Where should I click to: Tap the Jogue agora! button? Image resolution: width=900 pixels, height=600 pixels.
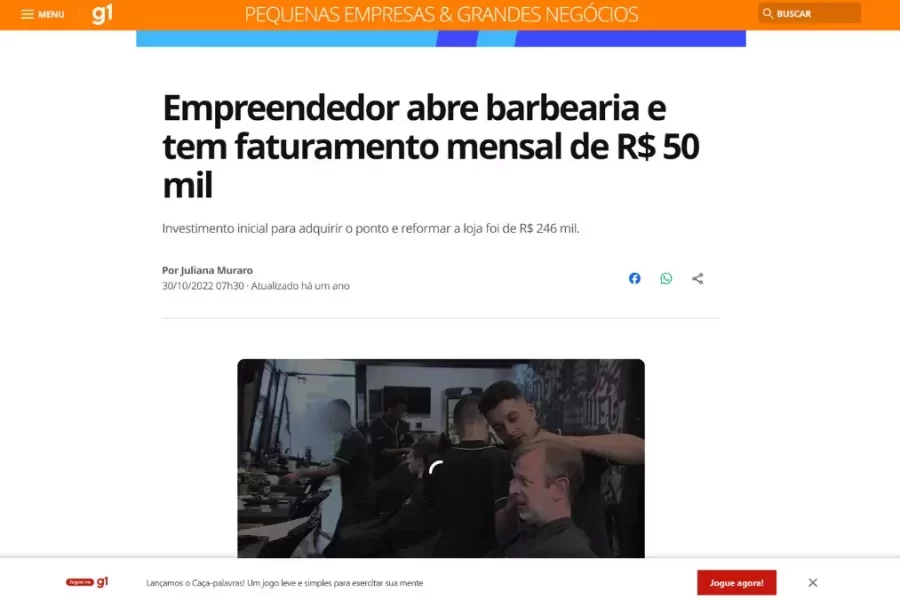click(x=736, y=582)
